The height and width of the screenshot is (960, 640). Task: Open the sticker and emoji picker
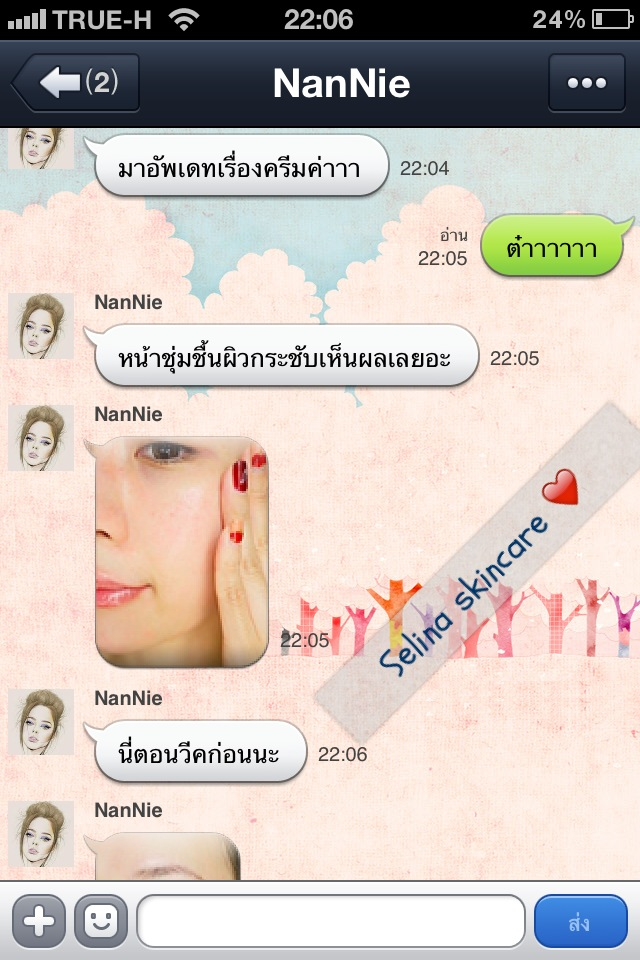click(x=101, y=920)
